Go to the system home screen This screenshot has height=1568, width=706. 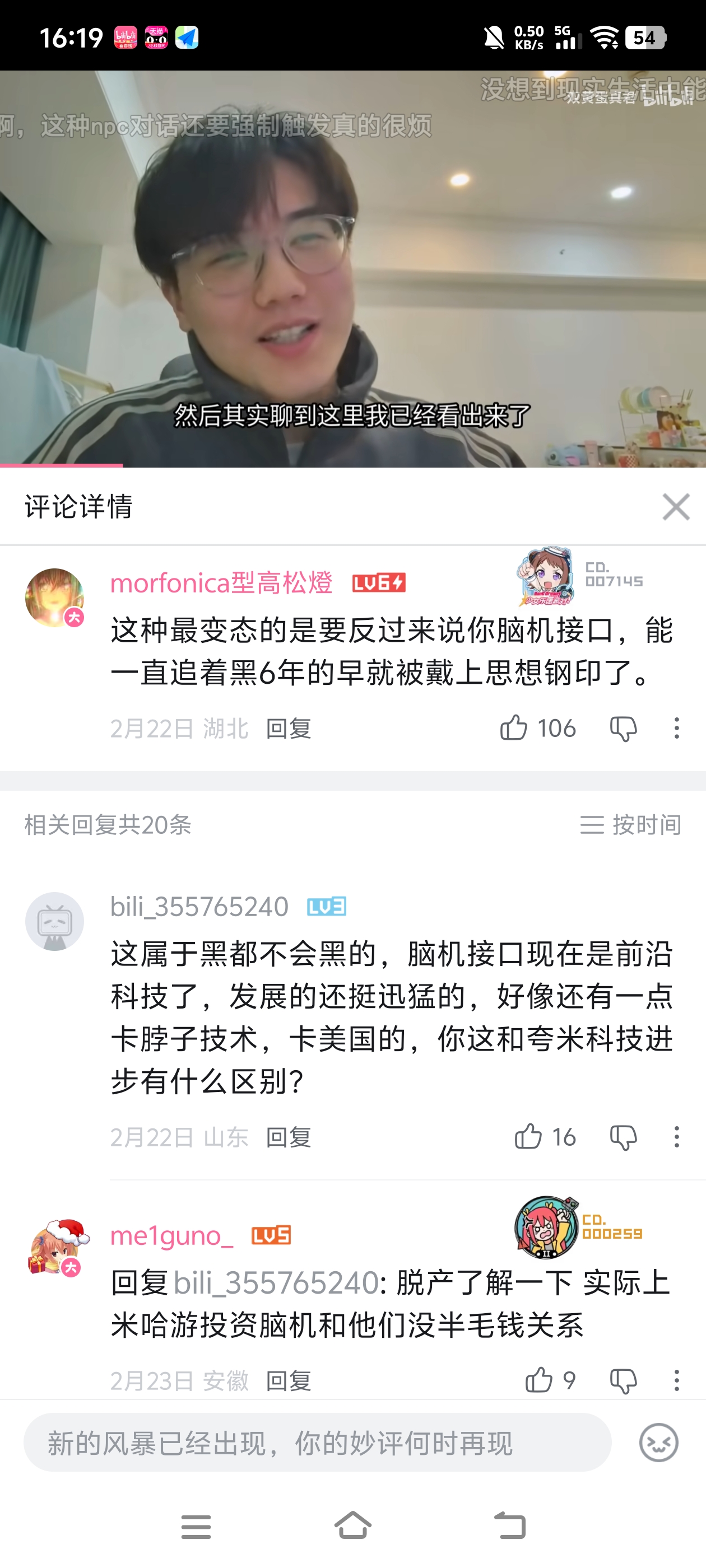click(x=352, y=1527)
